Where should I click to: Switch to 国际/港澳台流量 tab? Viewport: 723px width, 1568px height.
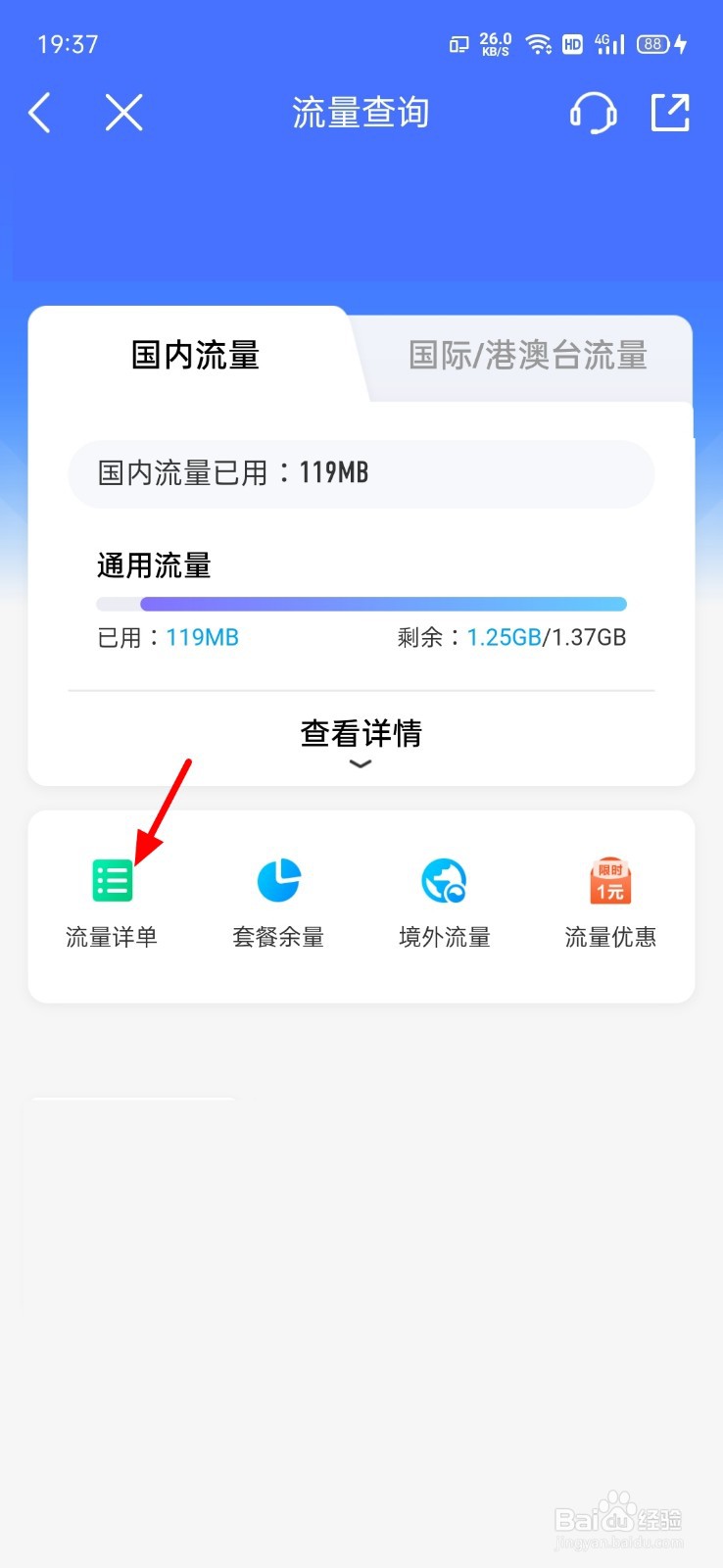click(527, 357)
